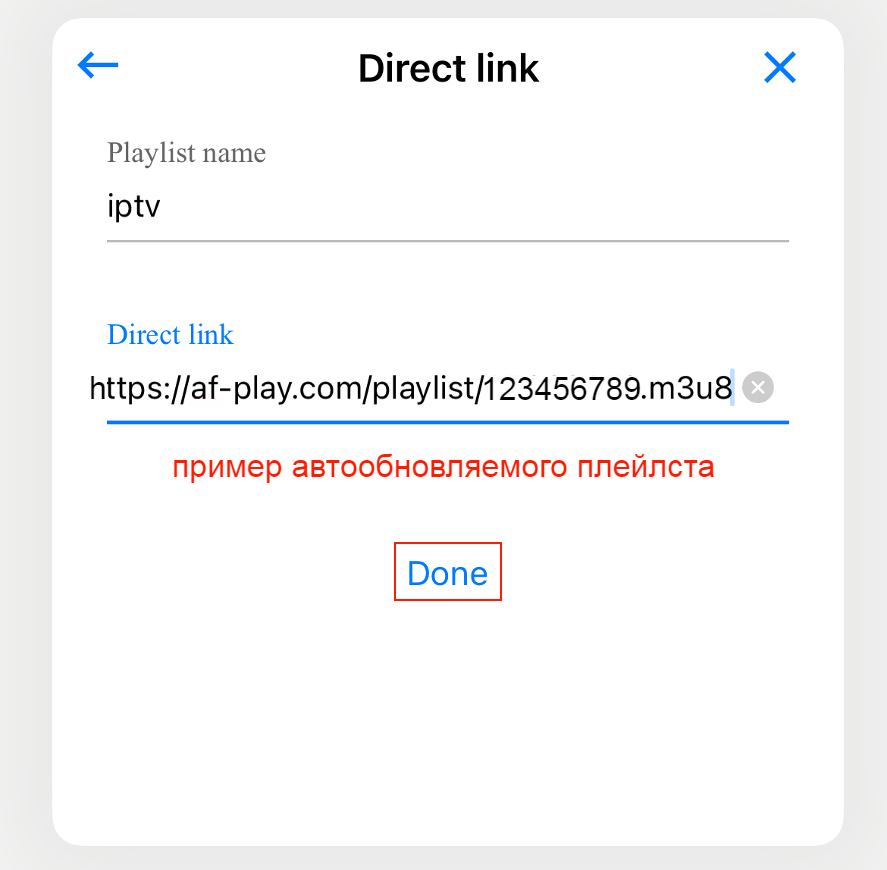Edit the Playlist name field
The image size is (887, 870).
pyautogui.click(x=447, y=207)
